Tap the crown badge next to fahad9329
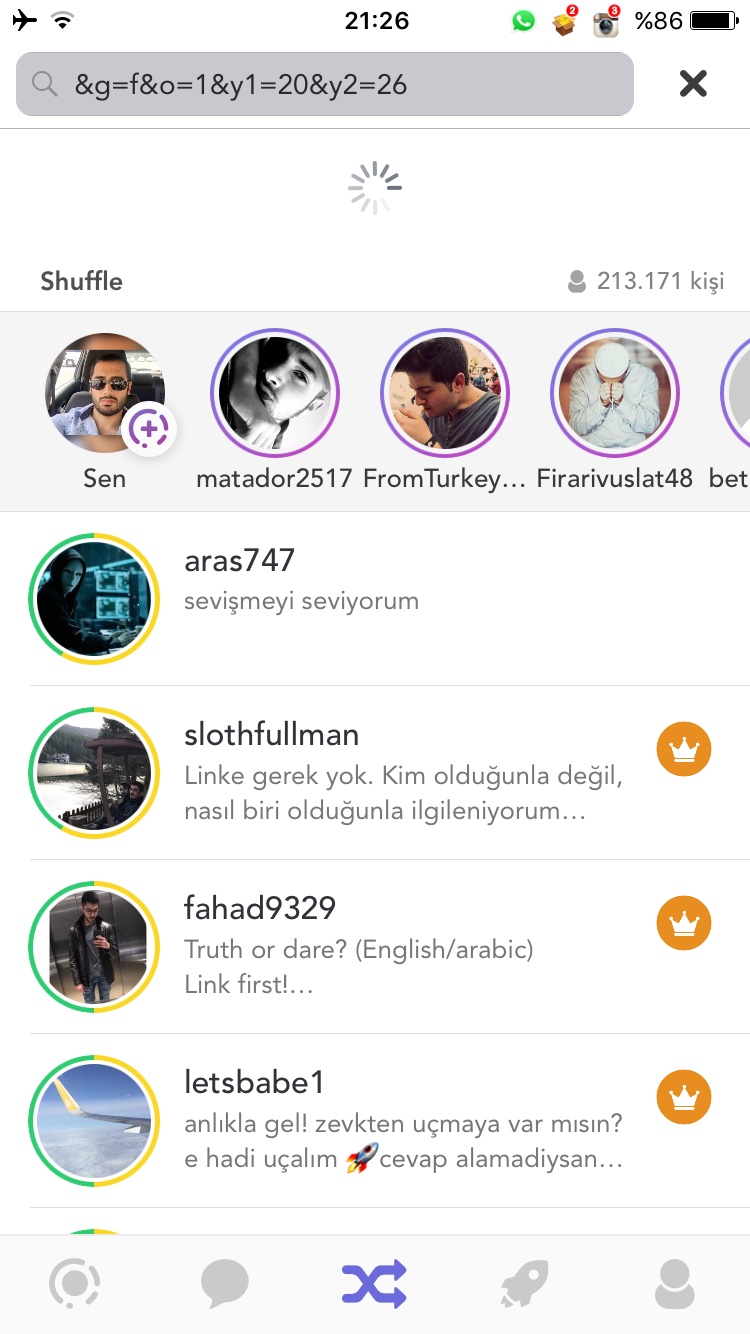 [684, 924]
